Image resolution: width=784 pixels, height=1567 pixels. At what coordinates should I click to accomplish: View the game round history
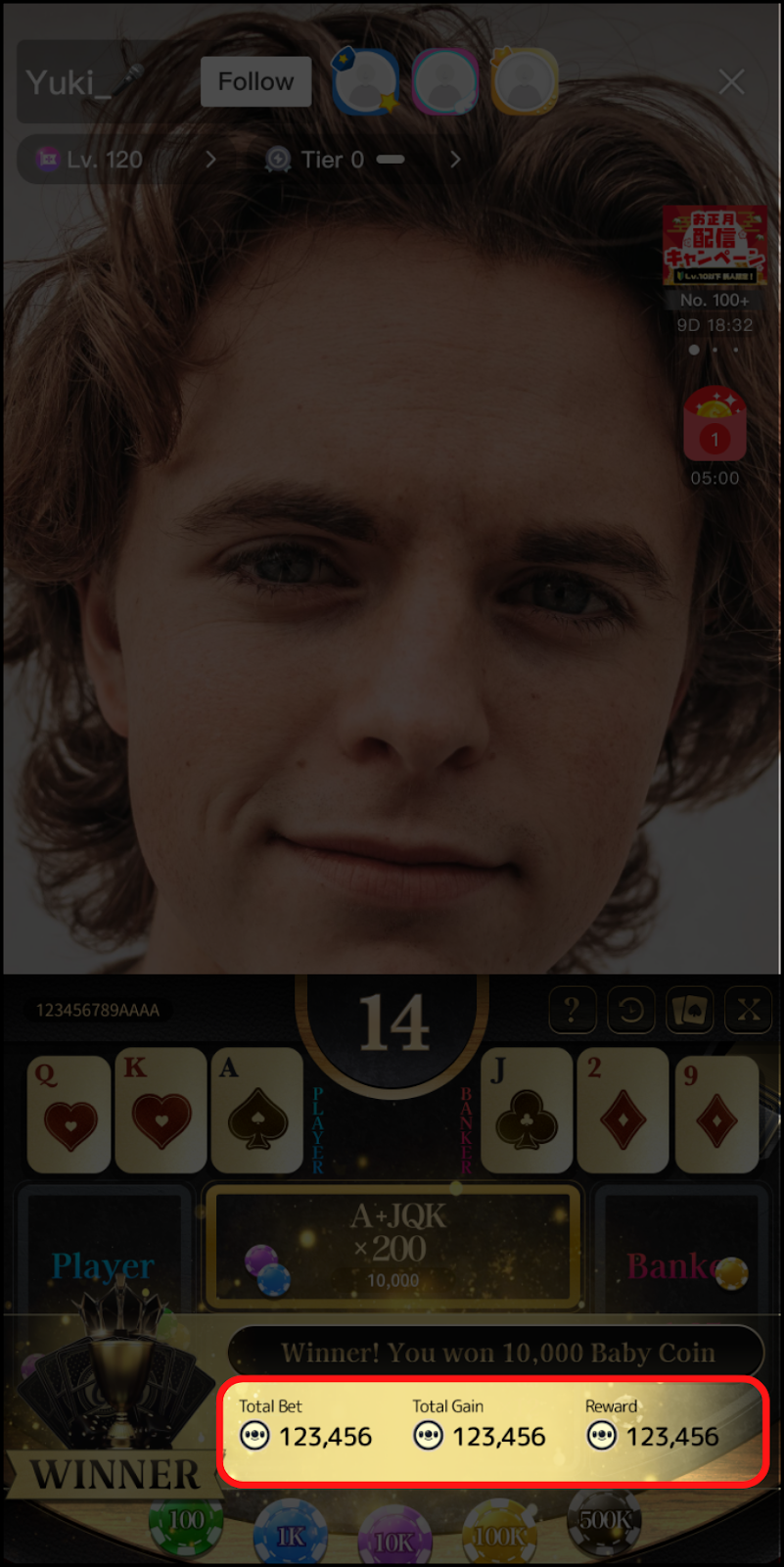tap(631, 1010)
